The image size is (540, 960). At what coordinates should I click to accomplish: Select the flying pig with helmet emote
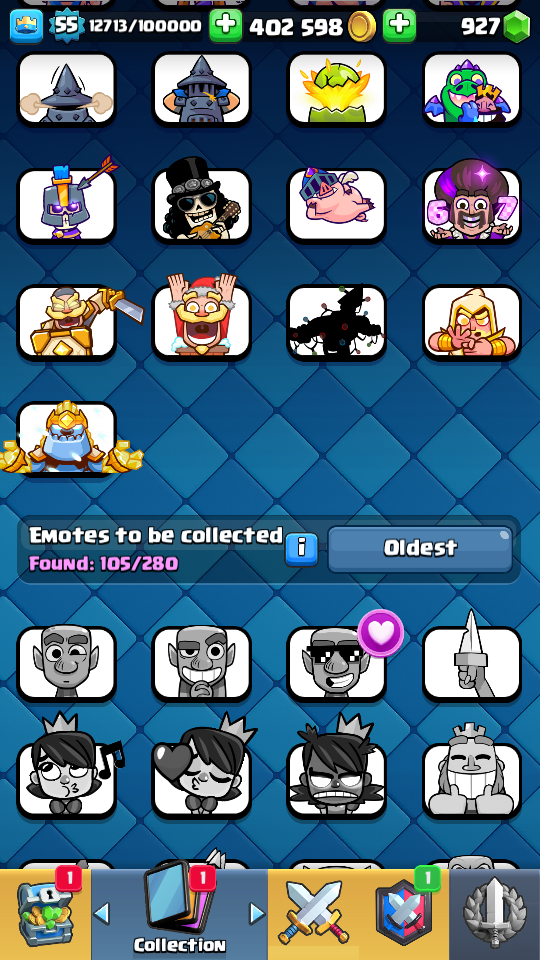coord(337,204)
